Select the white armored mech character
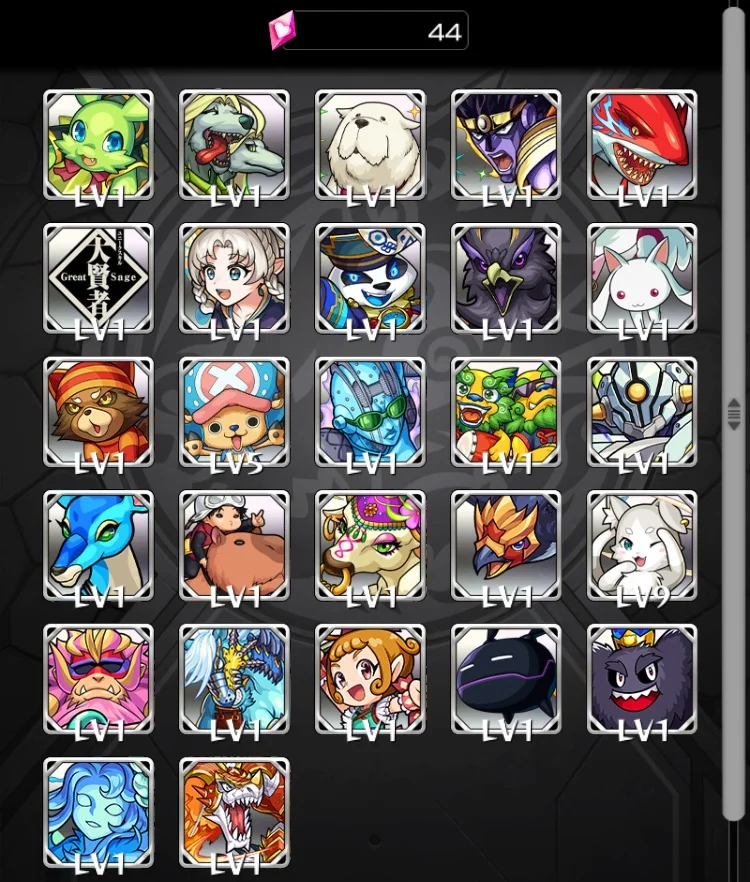Image resolution: width=750 pixels, height=882 pixels. tap(642, 412)
